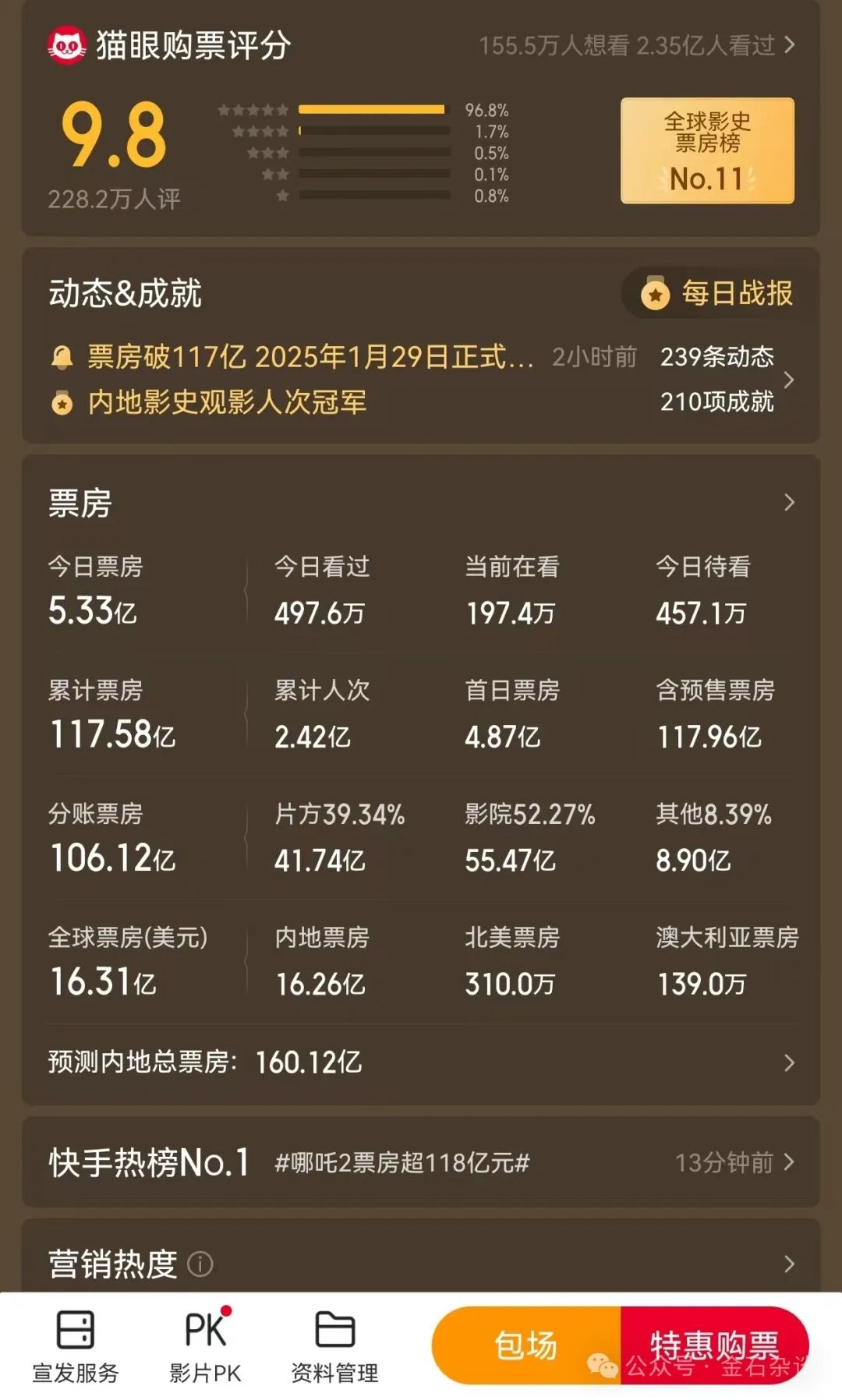
Task: Expand the 票房 box office details
Action: click(x=788, y=503)
